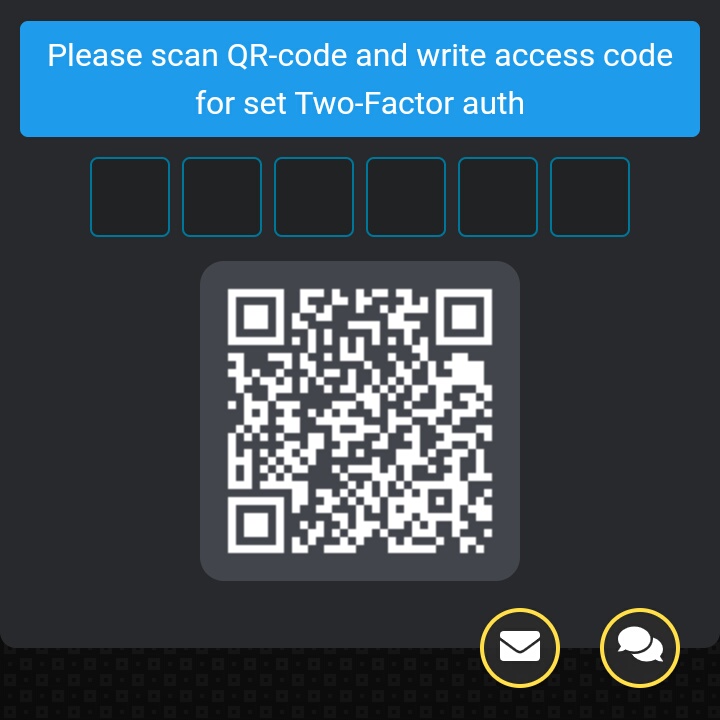
Task: Select the fifth access code digit box
Action: point(498,197)
